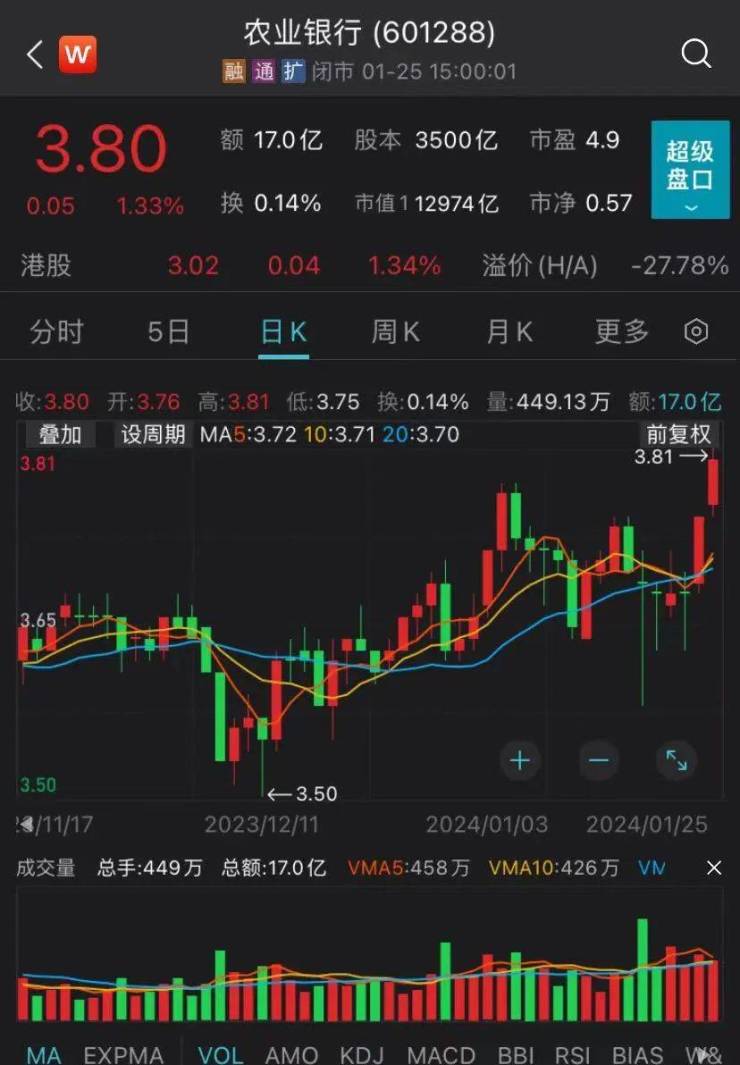Close the 成交量 volume panel

(713, 868)
